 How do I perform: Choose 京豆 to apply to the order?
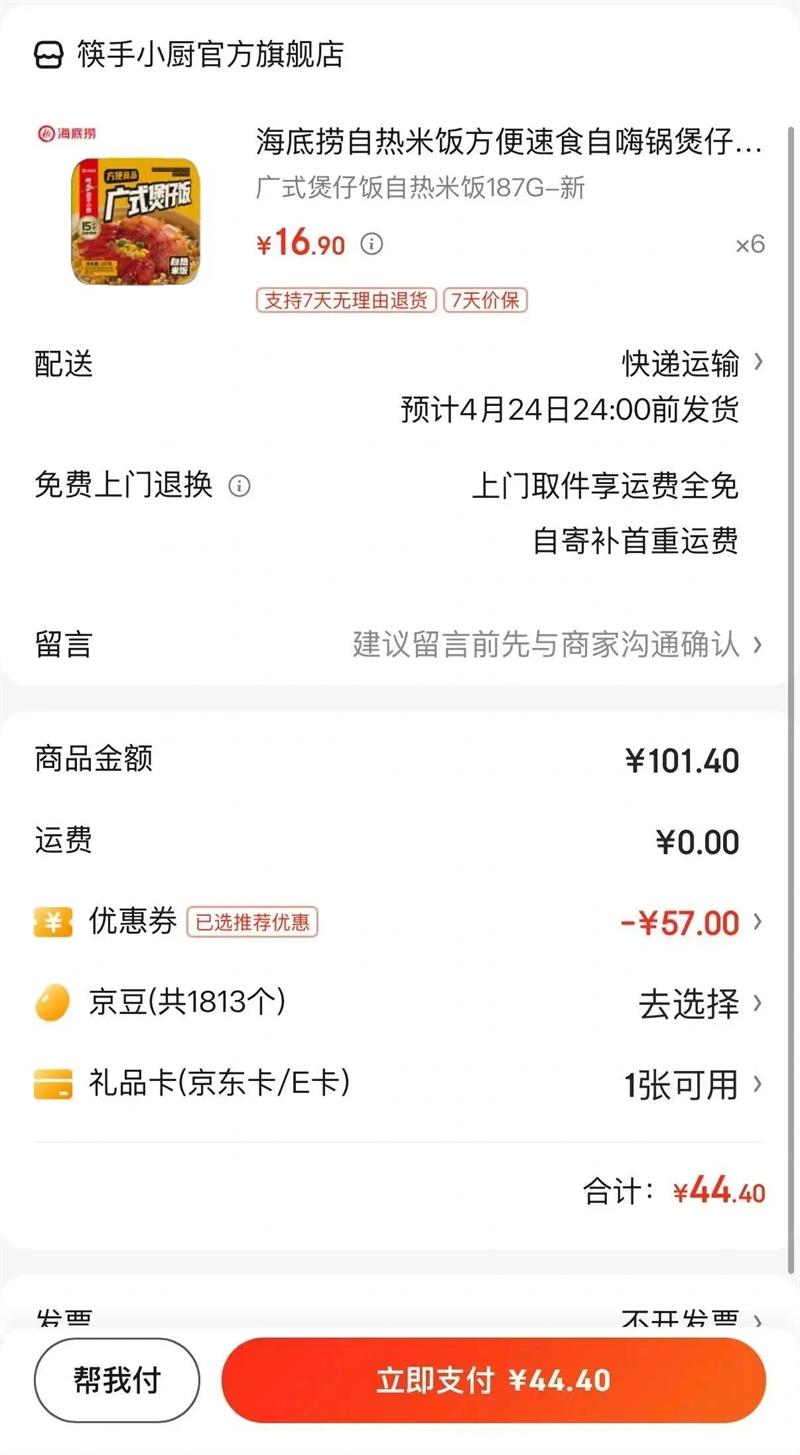[700, 1003]
